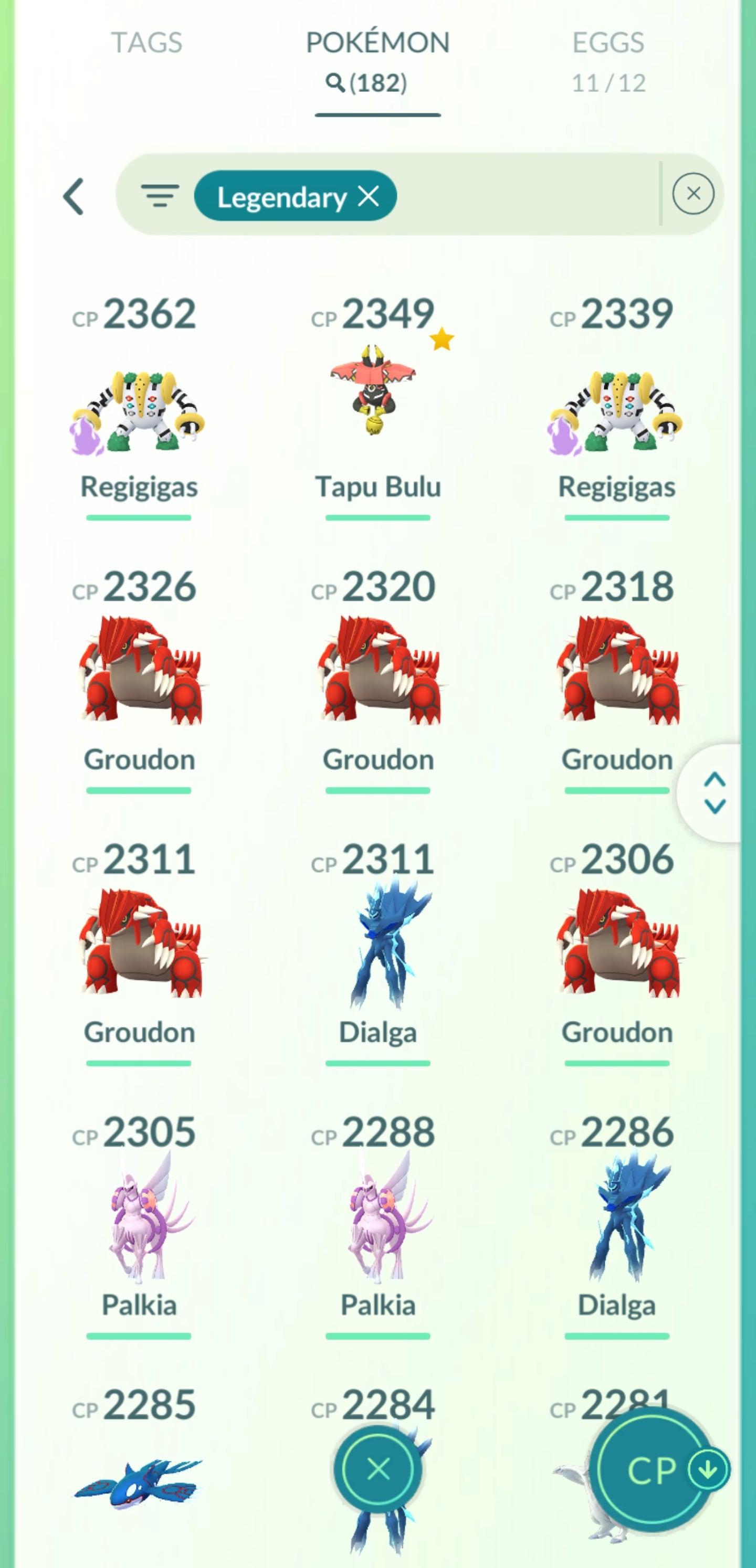Switch to the Tags tab
The width and height of the screenshot is (756, 1568).
[x=146, y=43]
